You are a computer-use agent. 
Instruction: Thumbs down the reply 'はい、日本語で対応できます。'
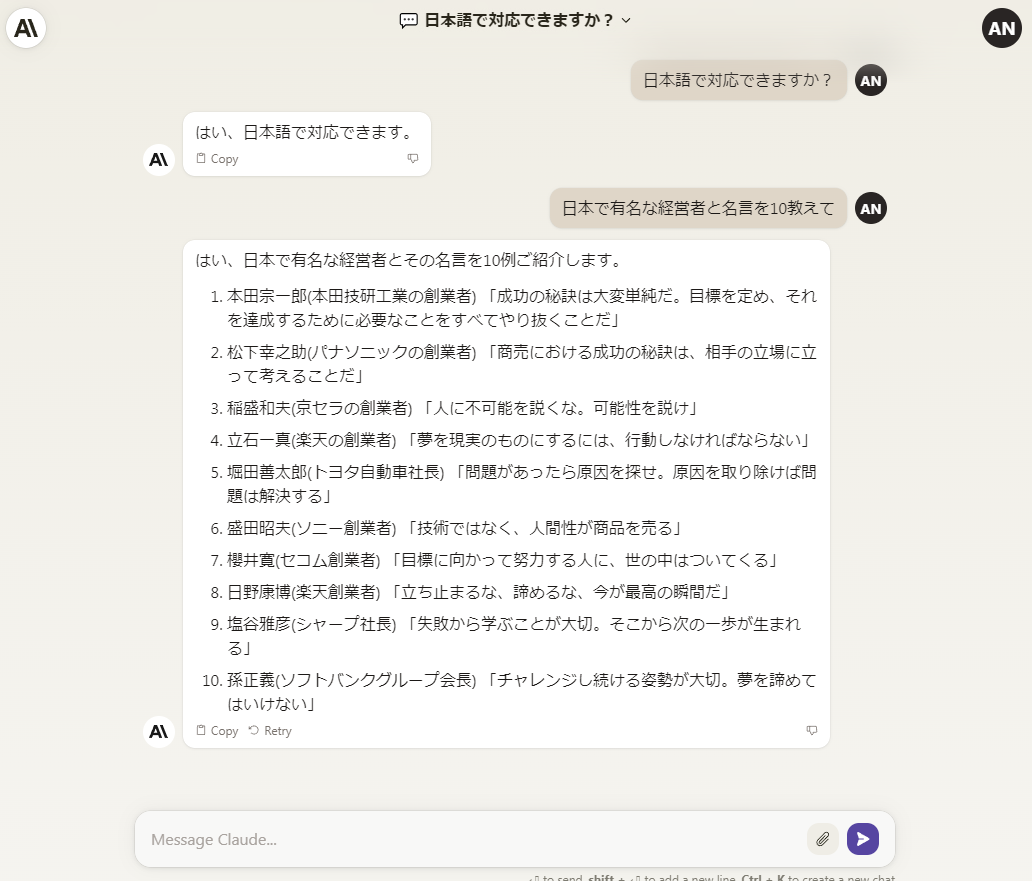413,159
